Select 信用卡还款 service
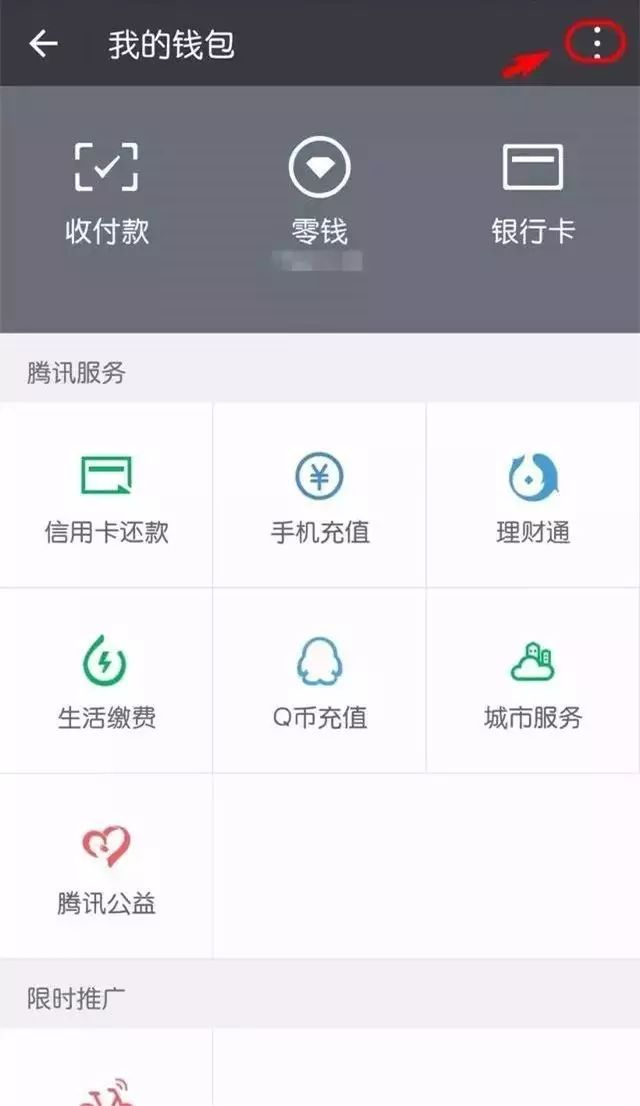Viewport: 640px width, 1106px height. 106,497
